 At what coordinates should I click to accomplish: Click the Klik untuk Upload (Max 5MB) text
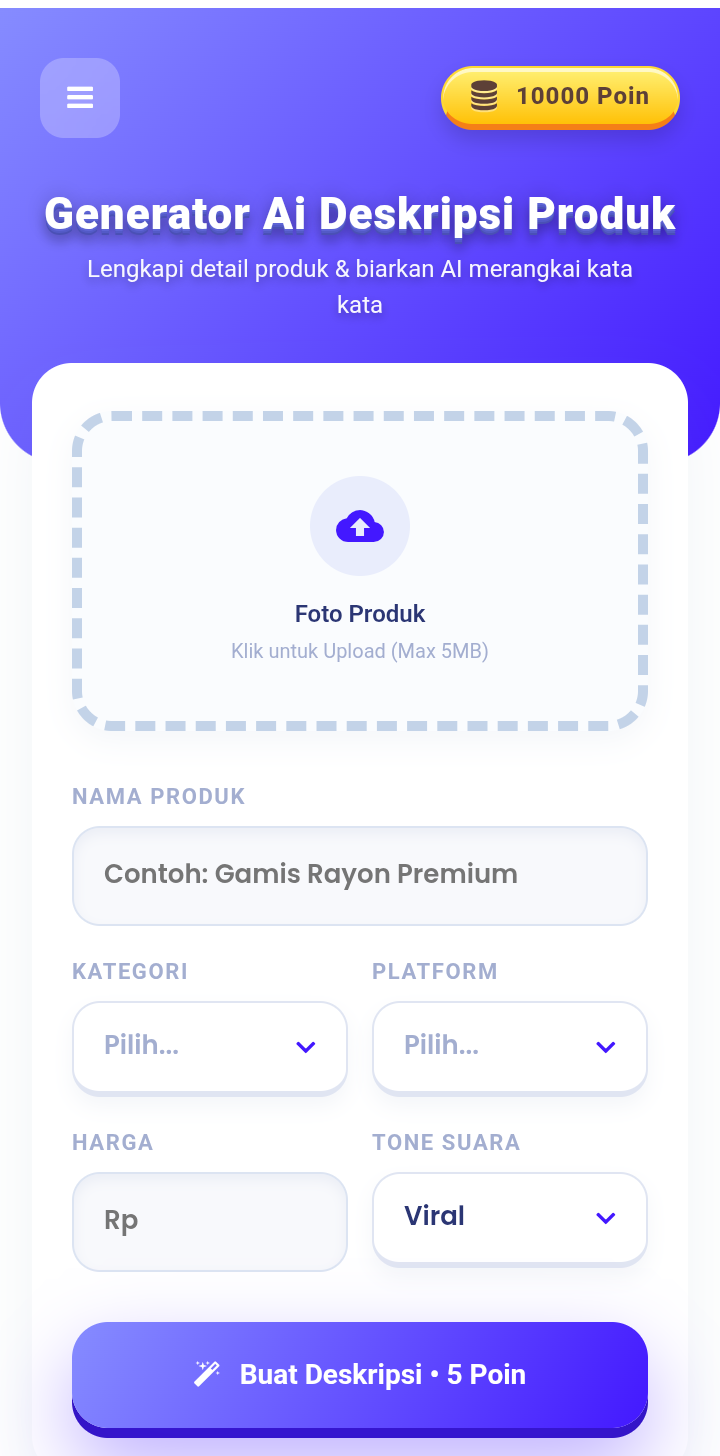[x=360, y=651]
